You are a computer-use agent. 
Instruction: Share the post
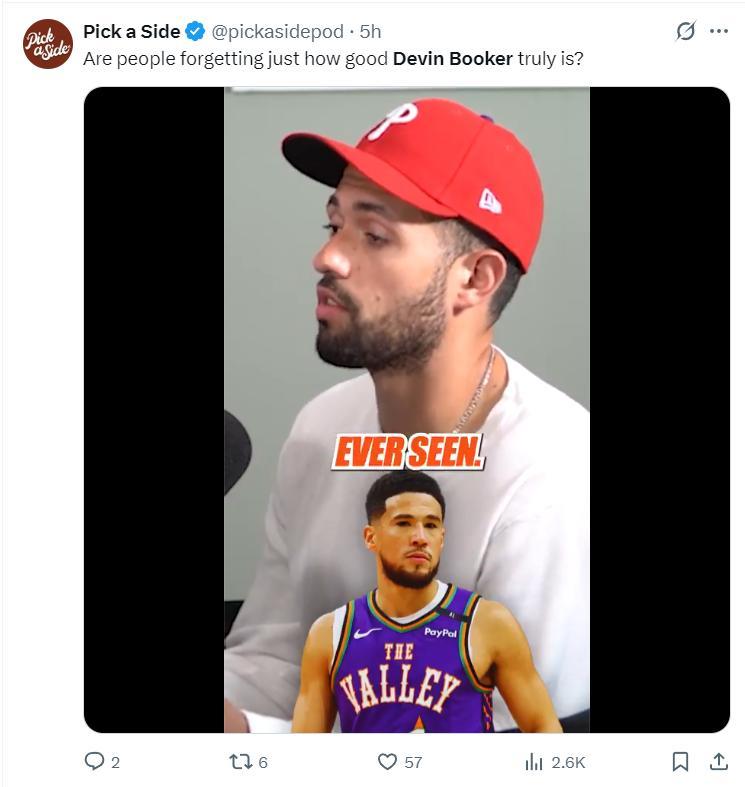point(718,762)
